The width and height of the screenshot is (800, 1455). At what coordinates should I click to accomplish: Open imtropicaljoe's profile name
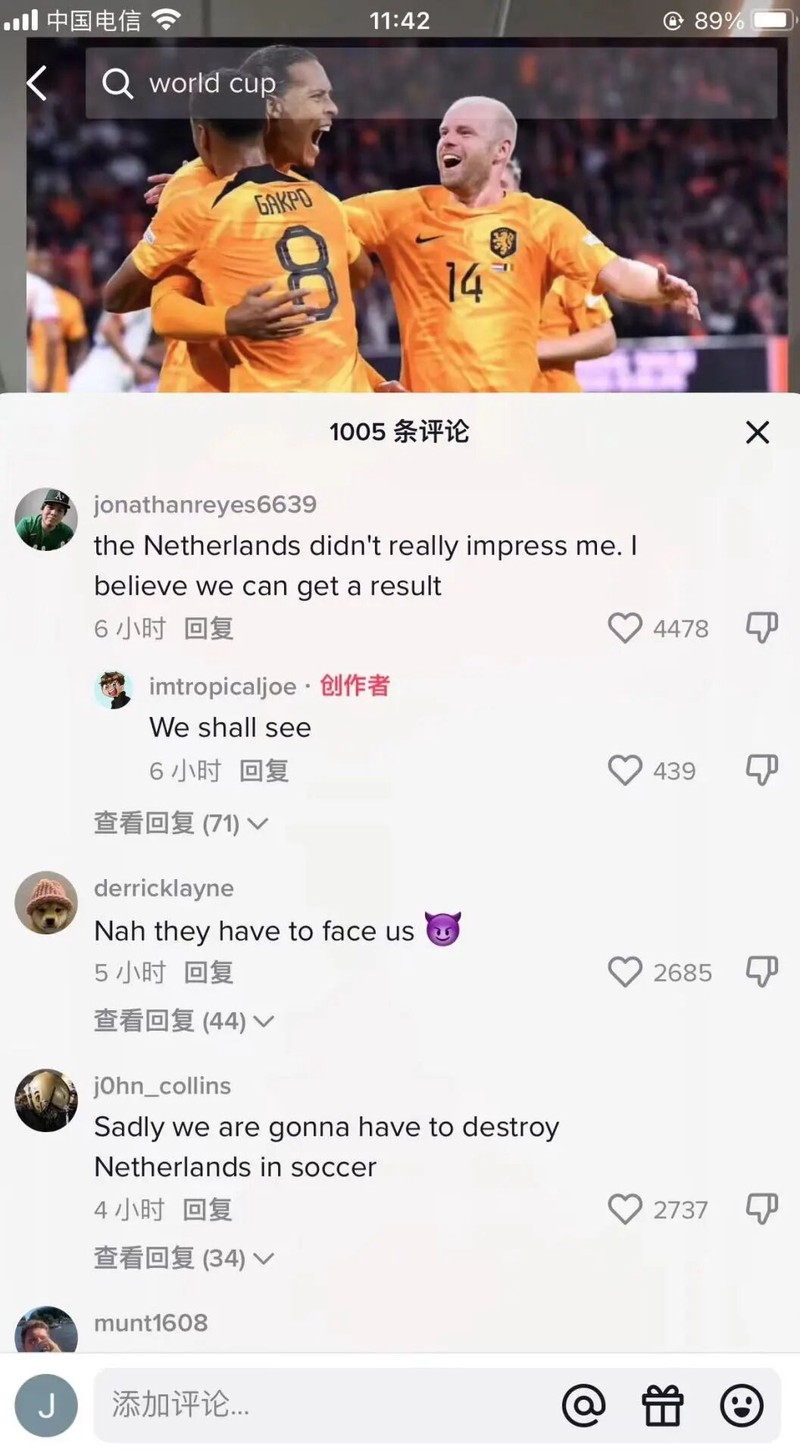[222, 686]
